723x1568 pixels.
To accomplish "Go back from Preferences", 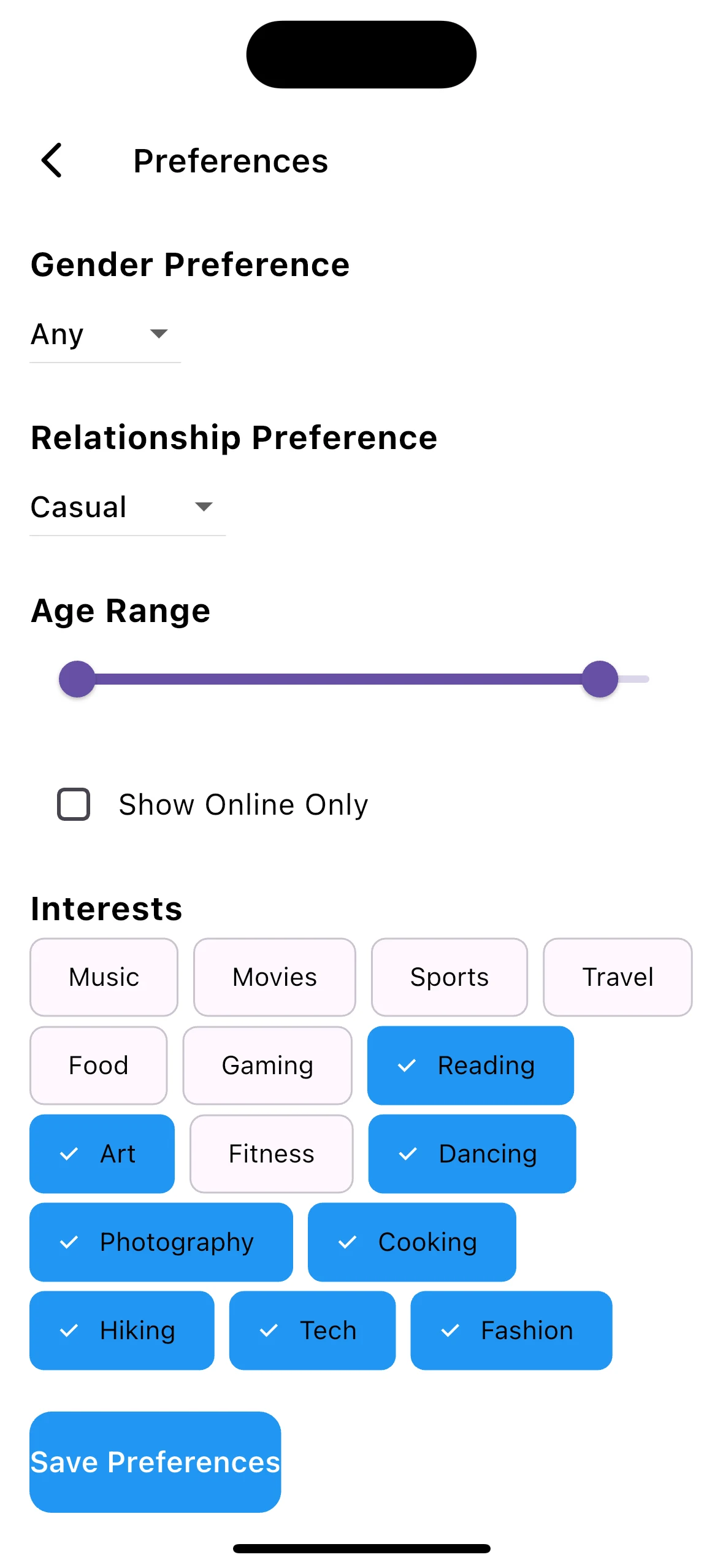I will tap(52, 161).
